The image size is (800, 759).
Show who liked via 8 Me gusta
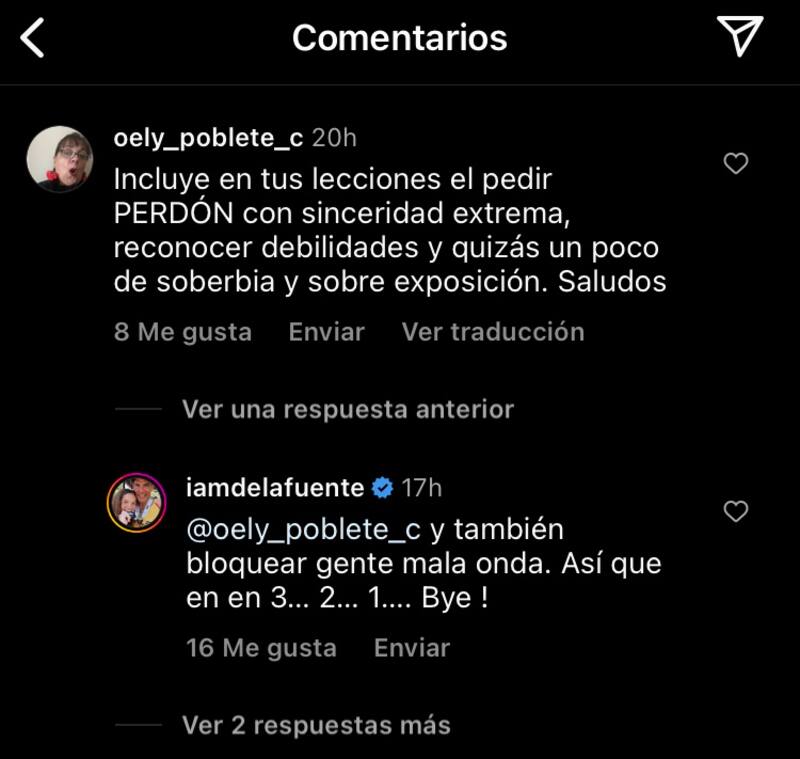[183, 332]
